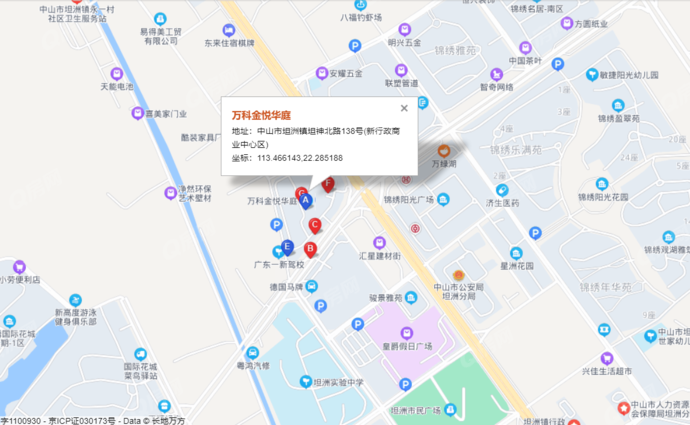
Task: Select red marker C on the map
Action: 314,225
